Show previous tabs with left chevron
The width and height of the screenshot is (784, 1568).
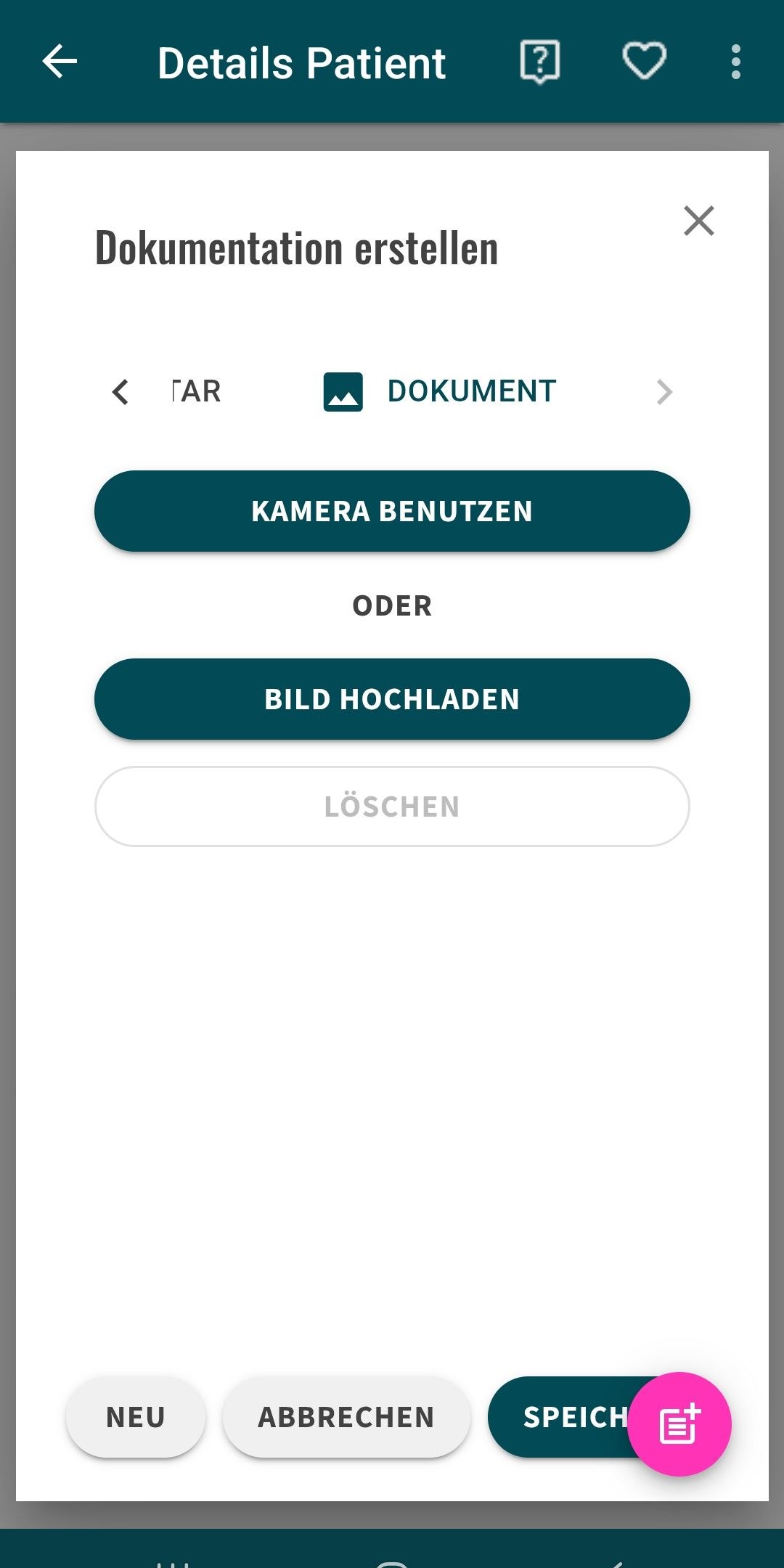121,392
